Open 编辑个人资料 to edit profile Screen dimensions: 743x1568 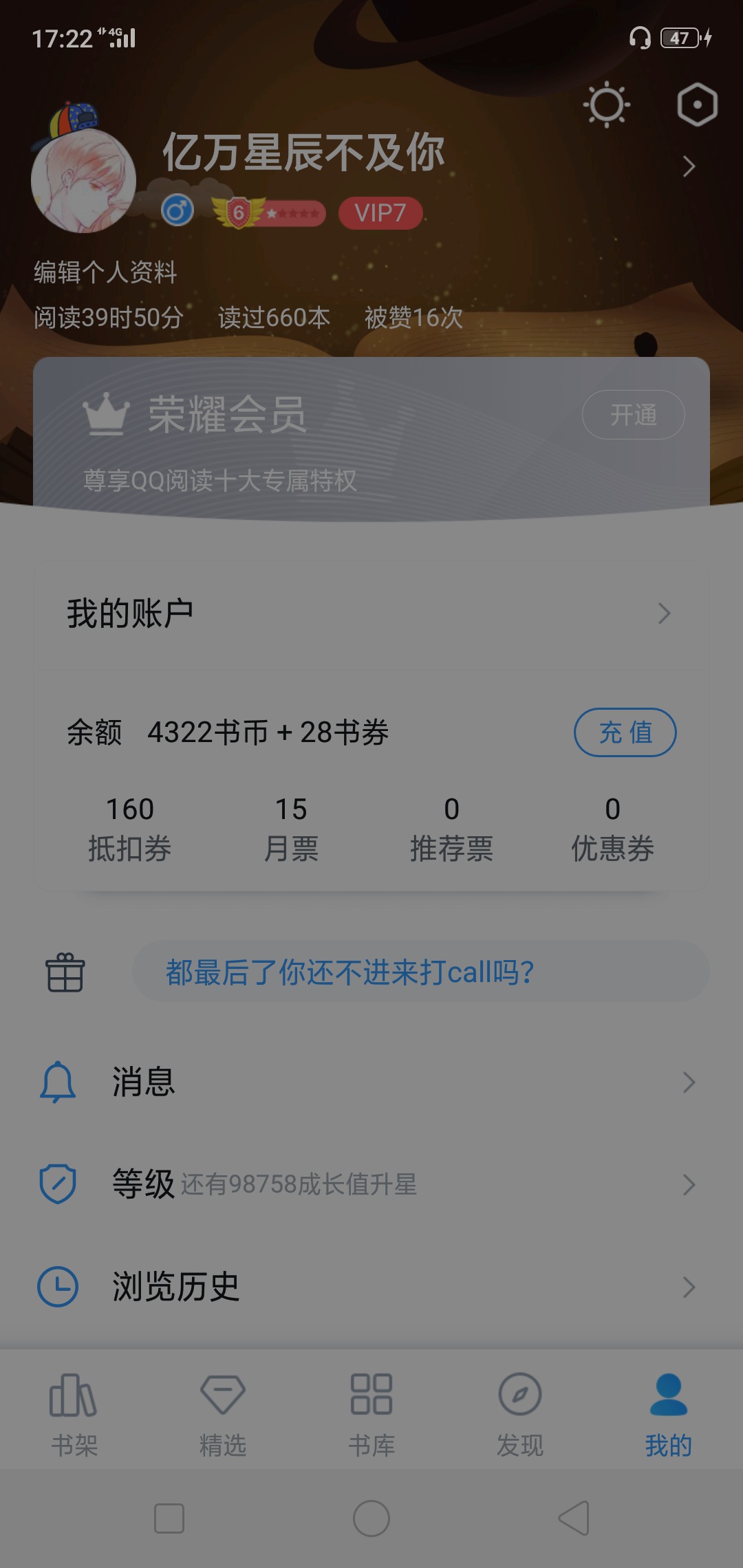click(105, 272)
